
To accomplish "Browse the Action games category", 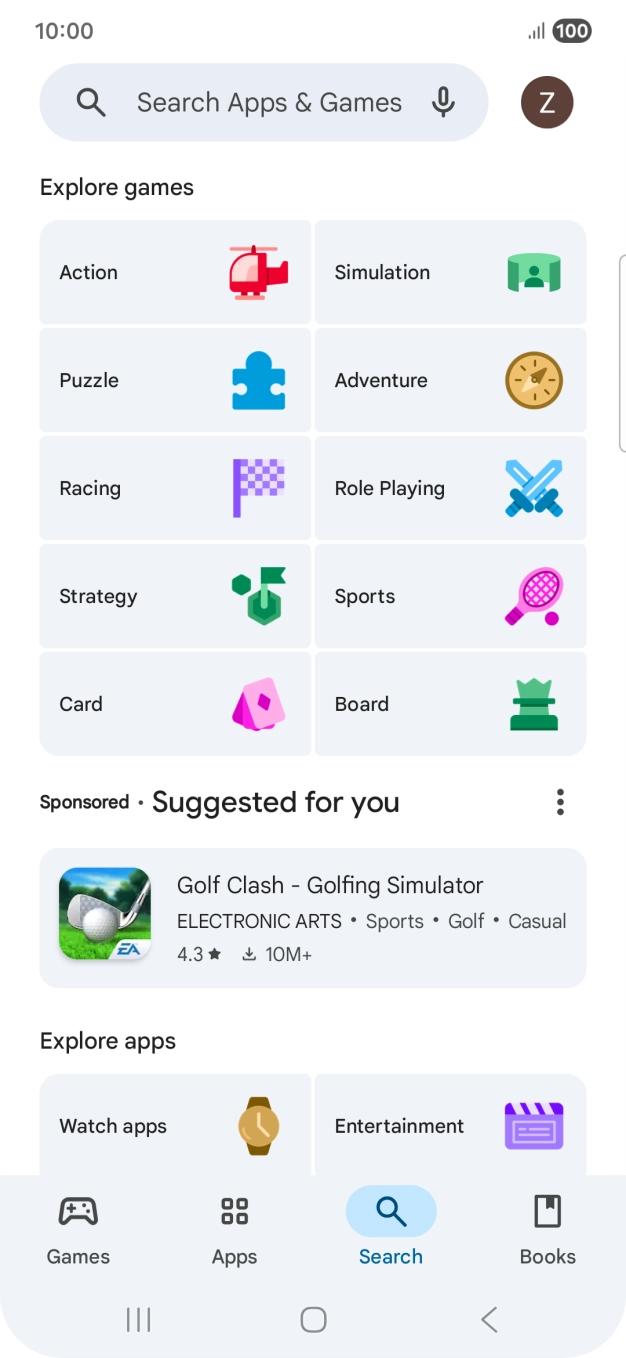I will tap(175, 272).
